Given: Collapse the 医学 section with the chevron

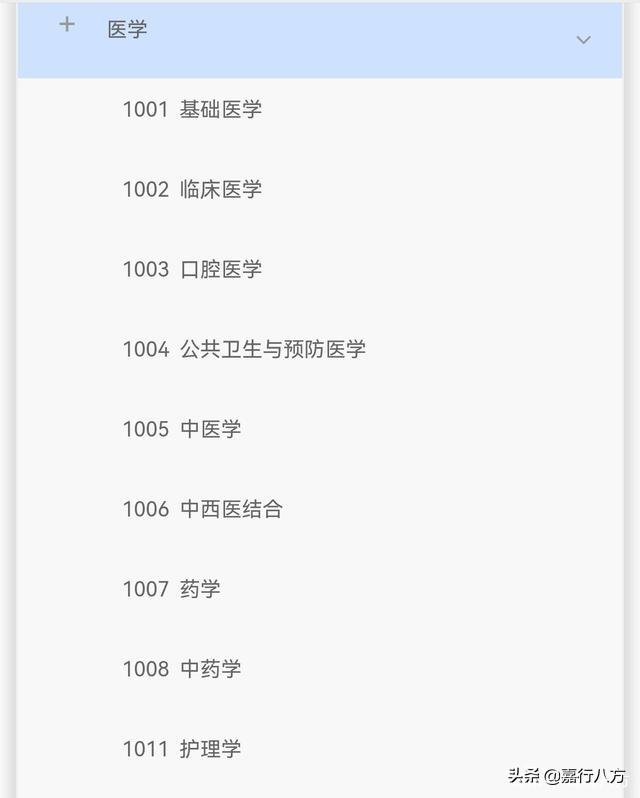Looking at the screenshot, I should [x=584, y=40].
